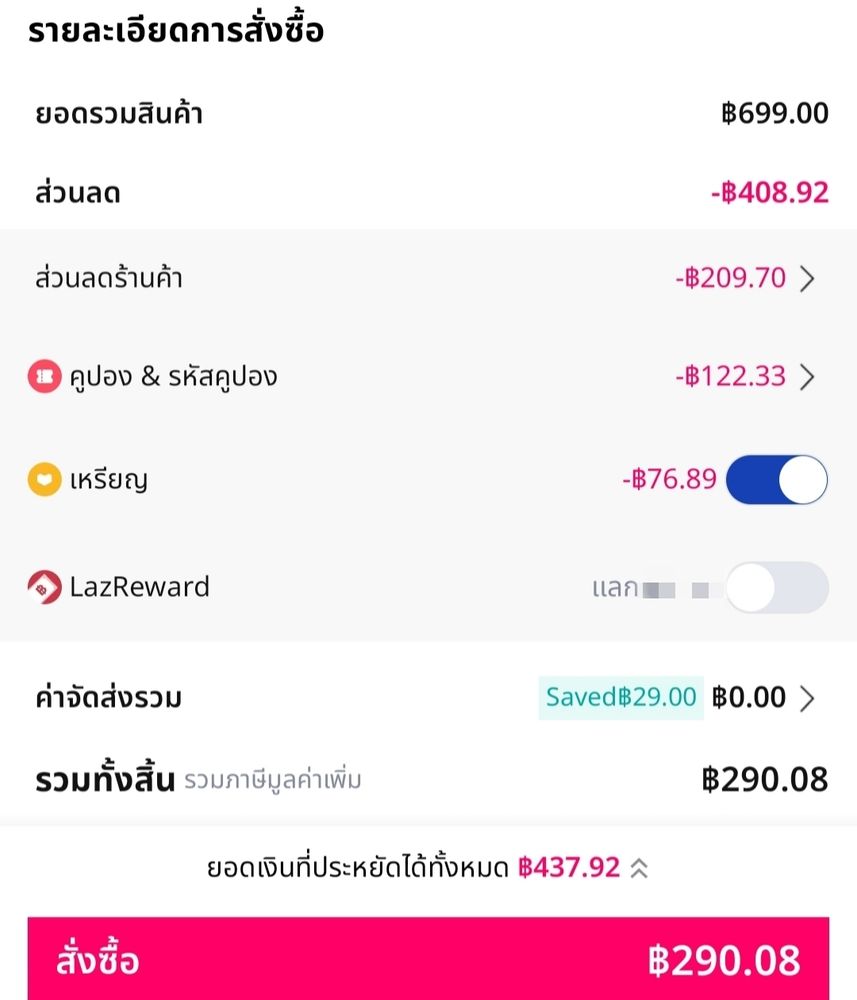This screenshot has height=1000, width=857.
Task: Turn off the เหรียญ coins switch
Action: coord(777,480)
